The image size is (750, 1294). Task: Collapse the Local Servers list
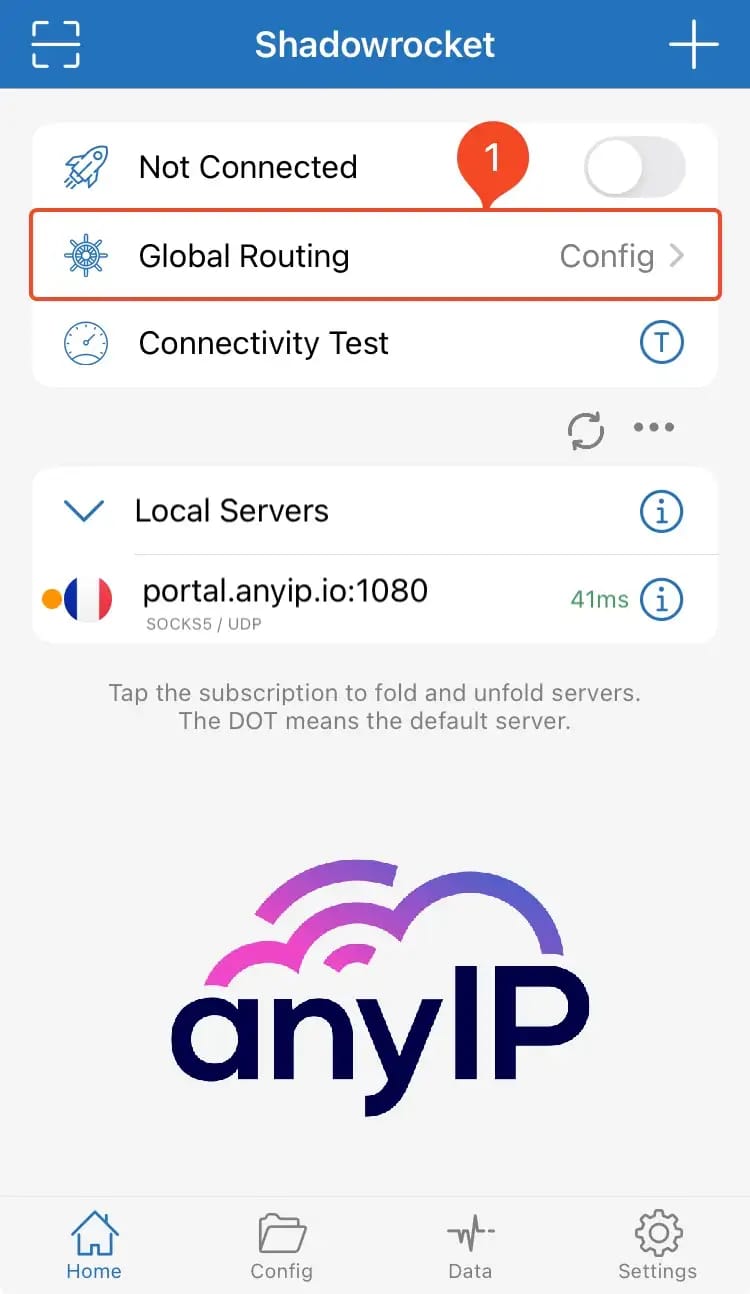pos(83,511)
